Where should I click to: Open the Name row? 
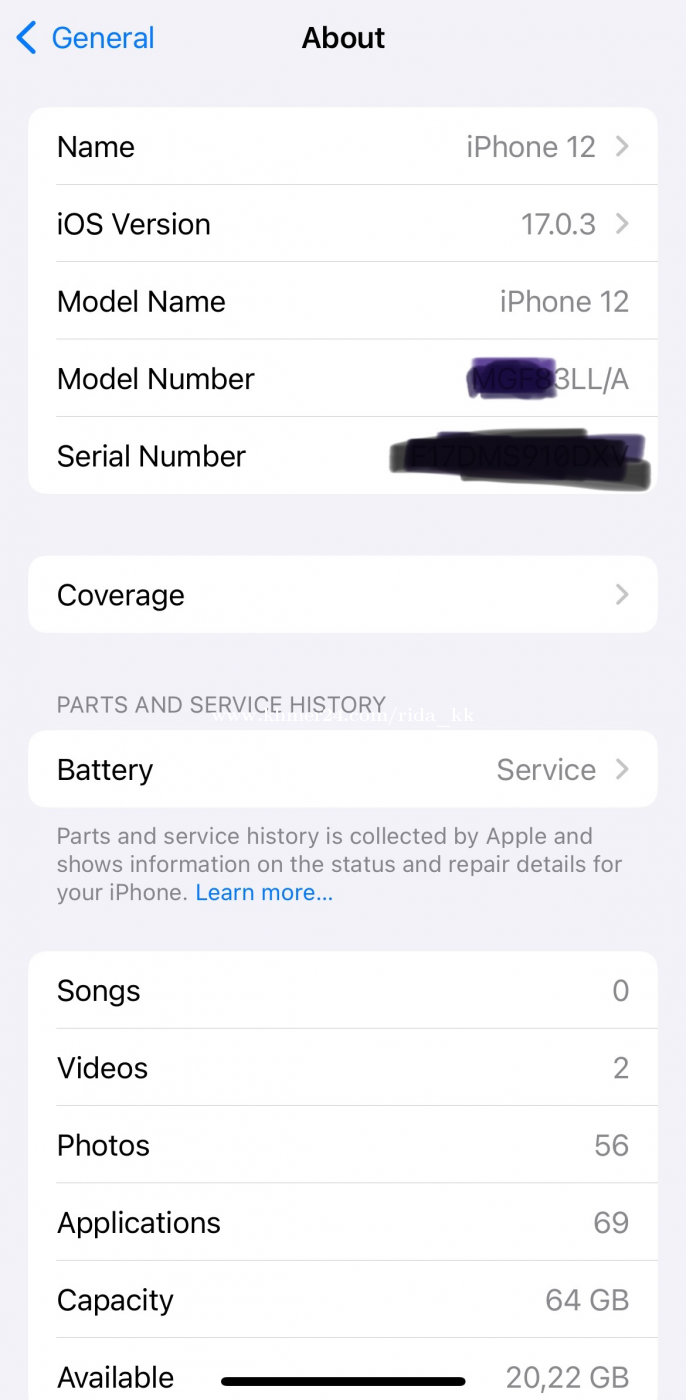click(343, 147)
